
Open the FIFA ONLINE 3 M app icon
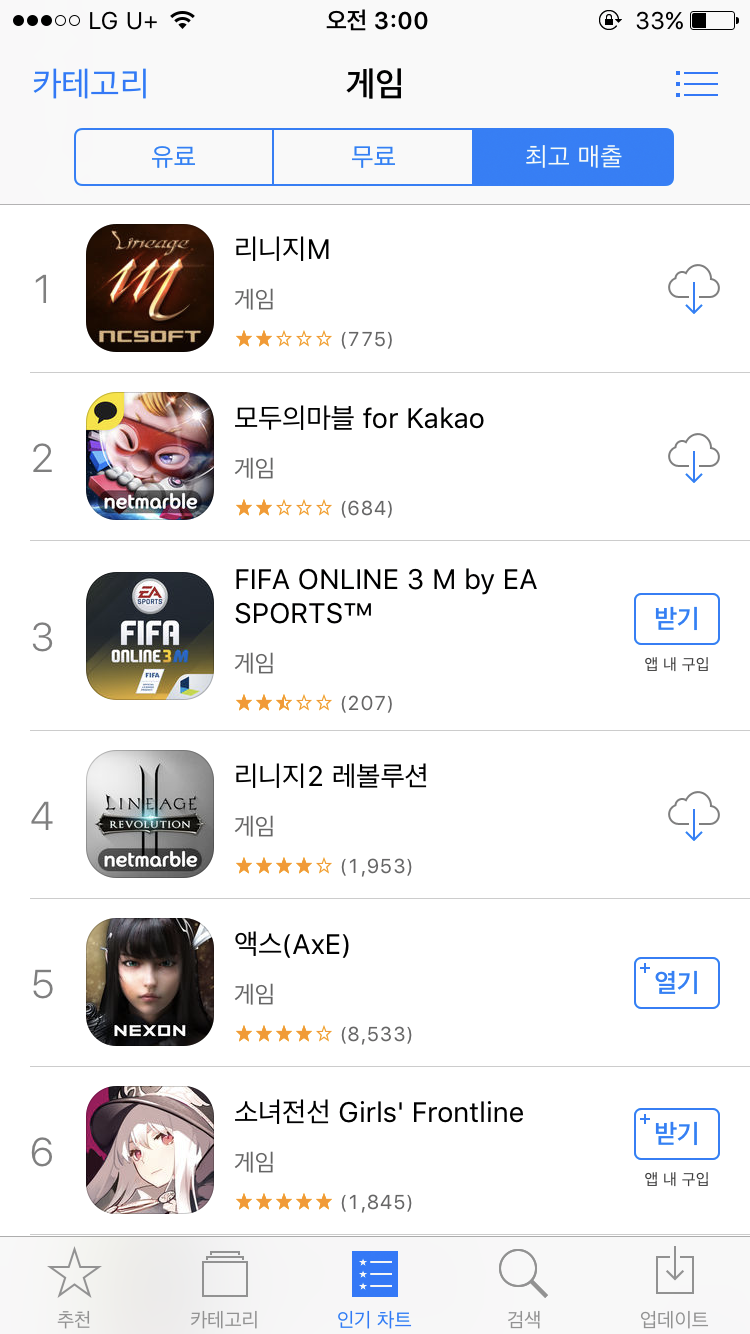150,636
